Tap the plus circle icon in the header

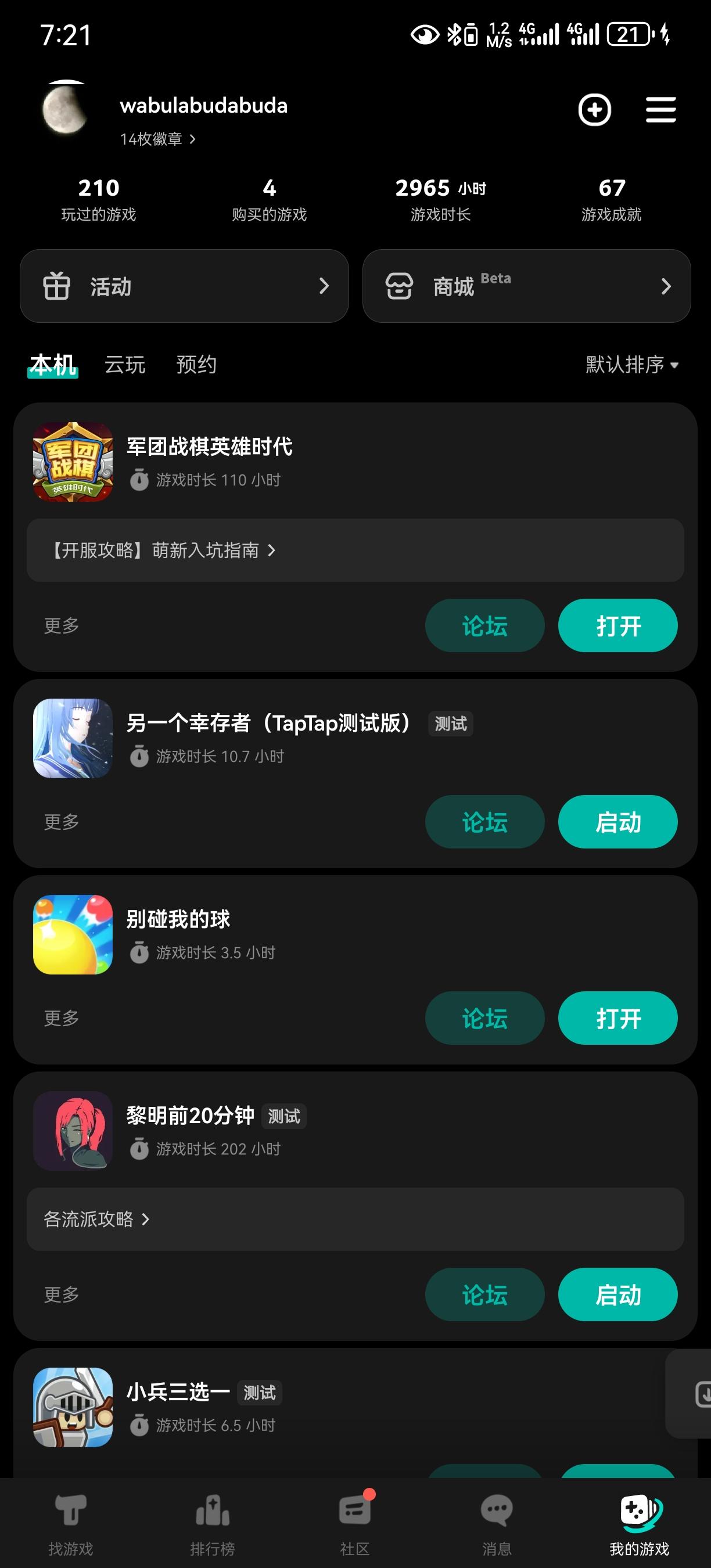pos(594,110)
